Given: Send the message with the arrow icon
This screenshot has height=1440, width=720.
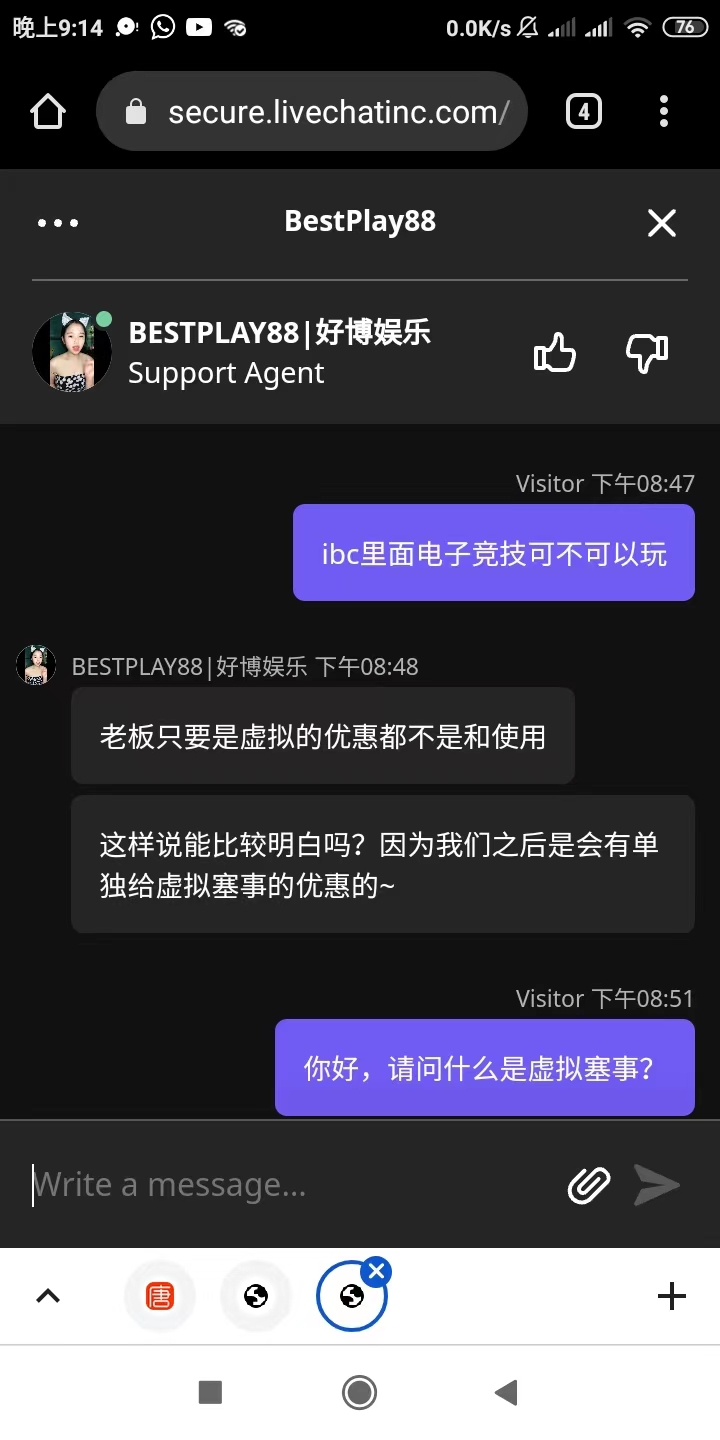Looking at the screenshot, I should pyautogui.click(x=657, y=1185).
